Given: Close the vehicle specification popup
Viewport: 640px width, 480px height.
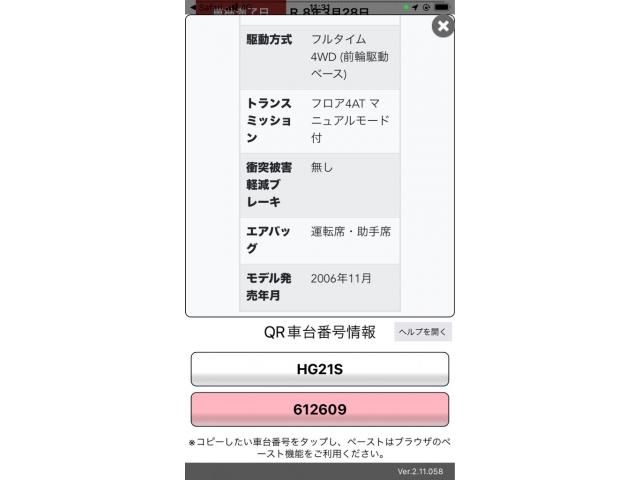Looking at the screenshot, I should 442,27.
